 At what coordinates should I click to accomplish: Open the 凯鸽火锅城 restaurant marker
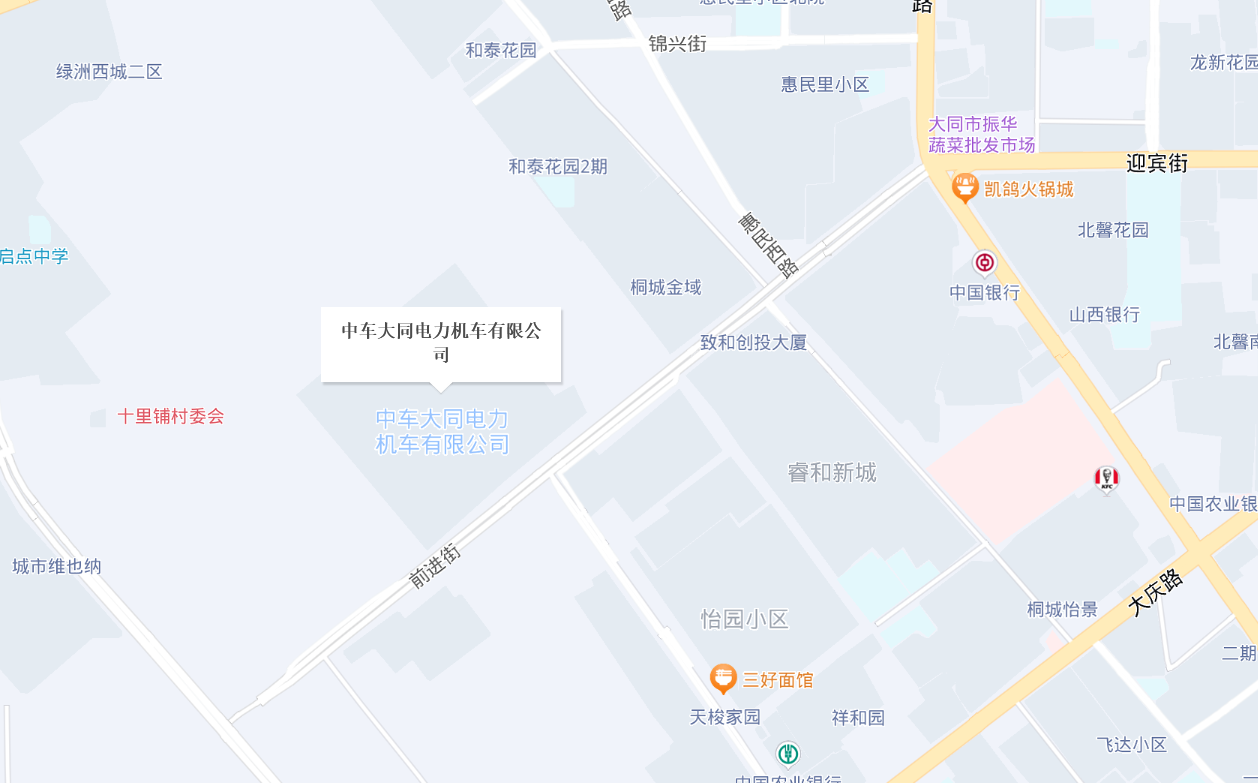tap(965, 187)
